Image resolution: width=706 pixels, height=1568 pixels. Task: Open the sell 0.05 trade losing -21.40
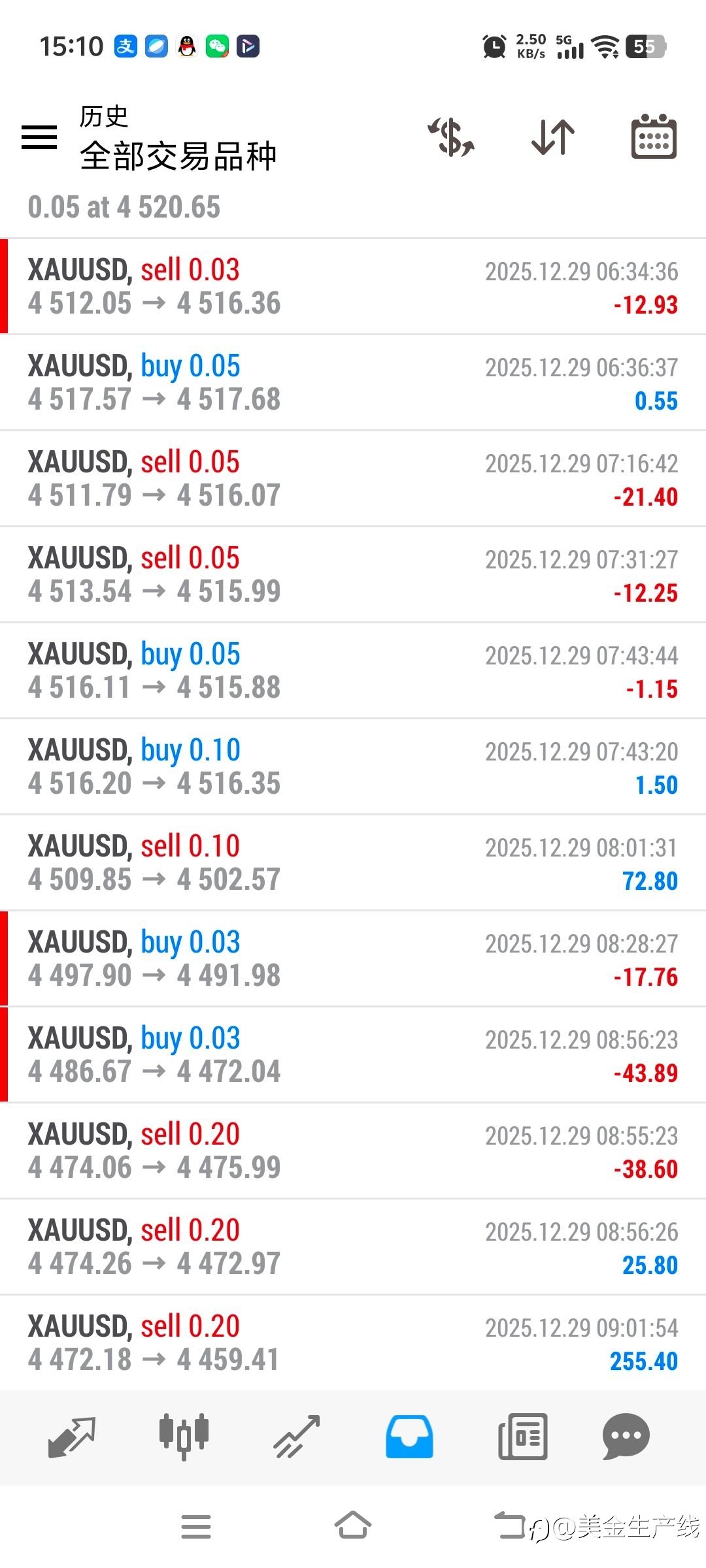coord(353,479)
